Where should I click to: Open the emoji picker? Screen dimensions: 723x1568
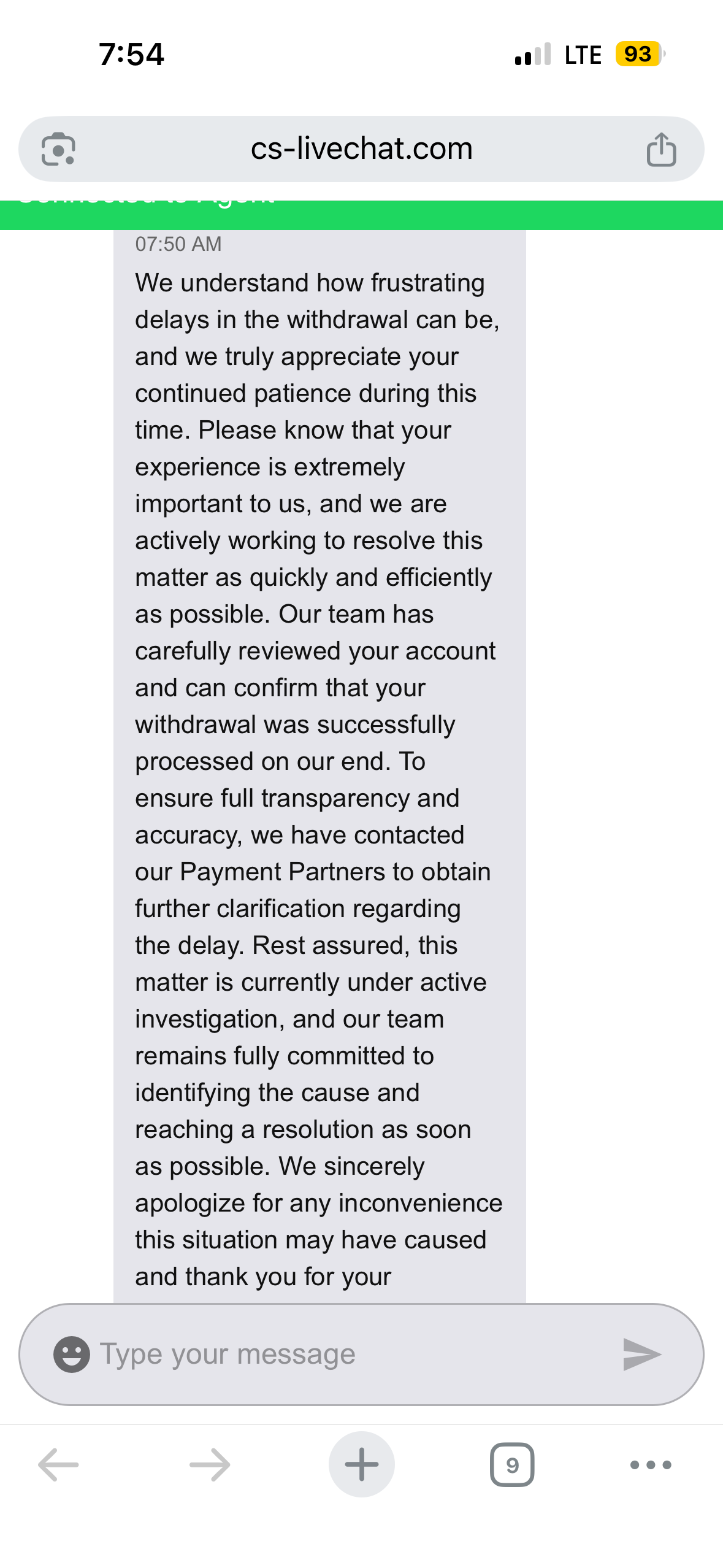(x=72, y=1354)
